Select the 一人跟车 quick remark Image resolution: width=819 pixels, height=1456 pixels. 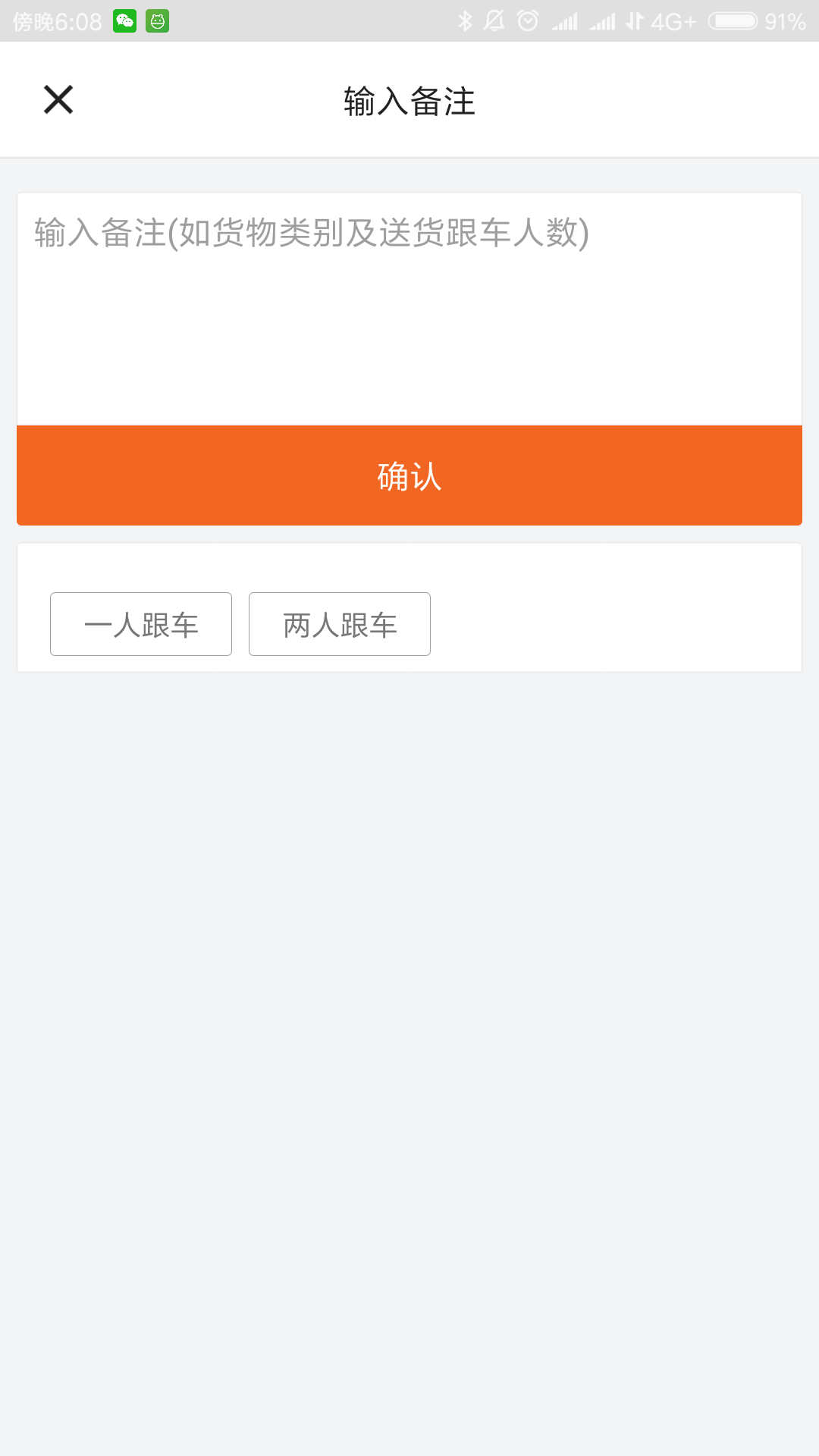pos(141,624)
